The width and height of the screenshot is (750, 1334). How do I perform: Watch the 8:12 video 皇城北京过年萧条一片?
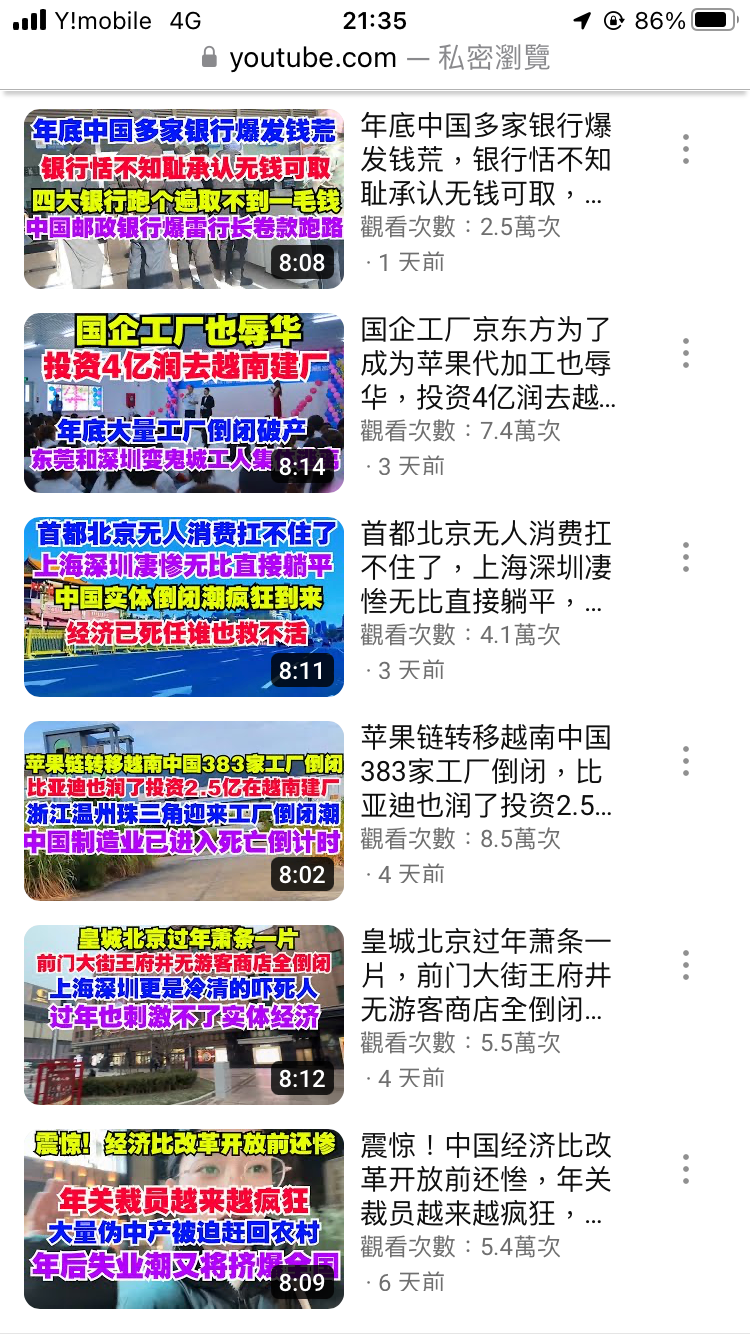point(184,1015)
